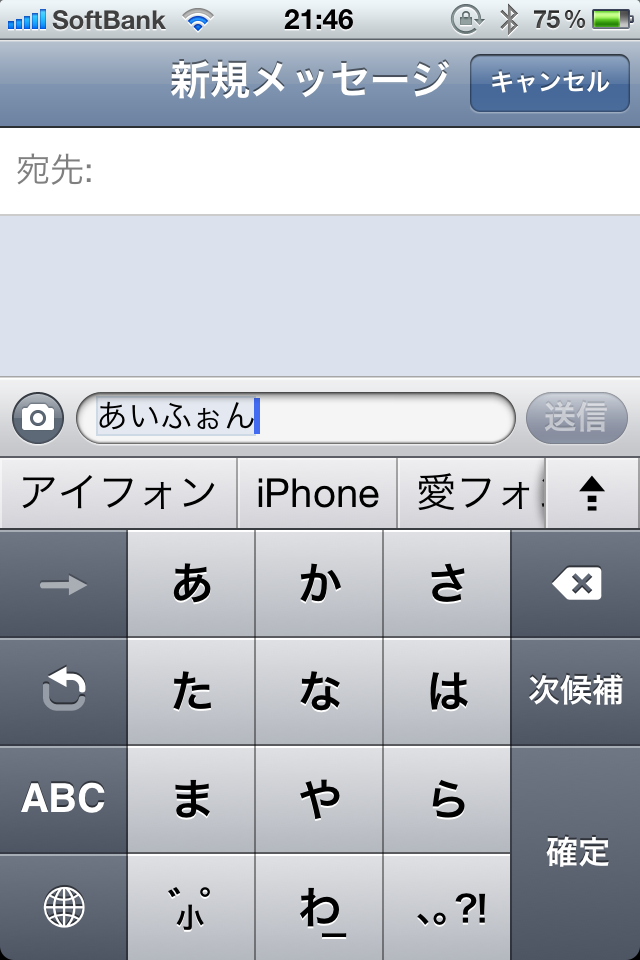The height and width of the screenshot is (960, 640).
Task: Expand the candidate list arrow
Action: point(593,493)
